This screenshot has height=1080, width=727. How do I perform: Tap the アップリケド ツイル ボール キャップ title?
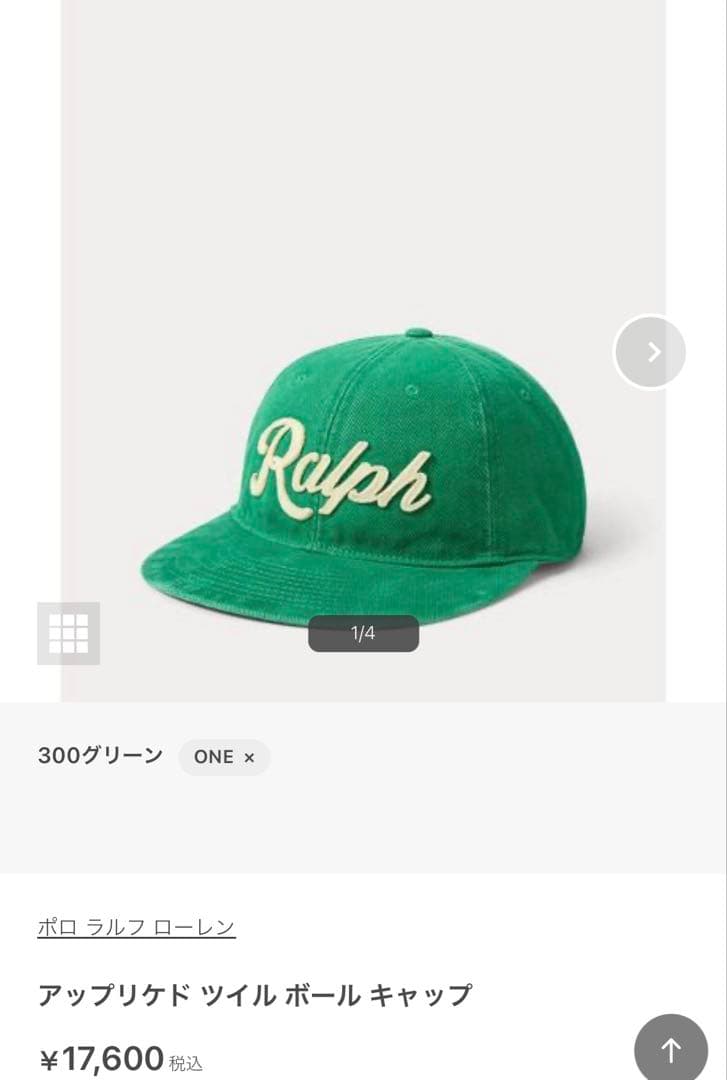click(x=257, y=993)
